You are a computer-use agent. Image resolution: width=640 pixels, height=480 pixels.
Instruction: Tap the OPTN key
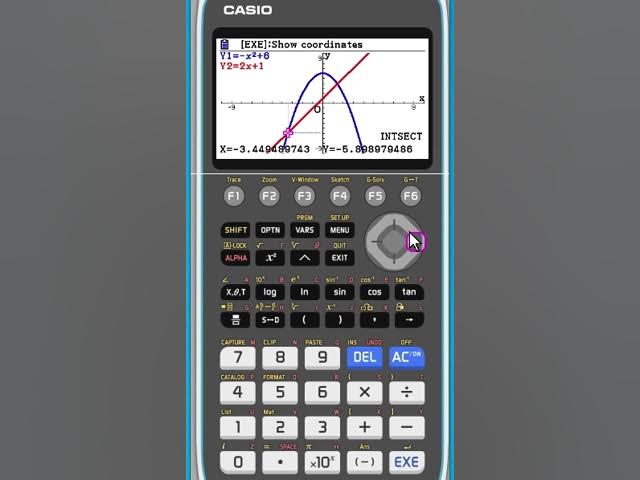point(270,230)
